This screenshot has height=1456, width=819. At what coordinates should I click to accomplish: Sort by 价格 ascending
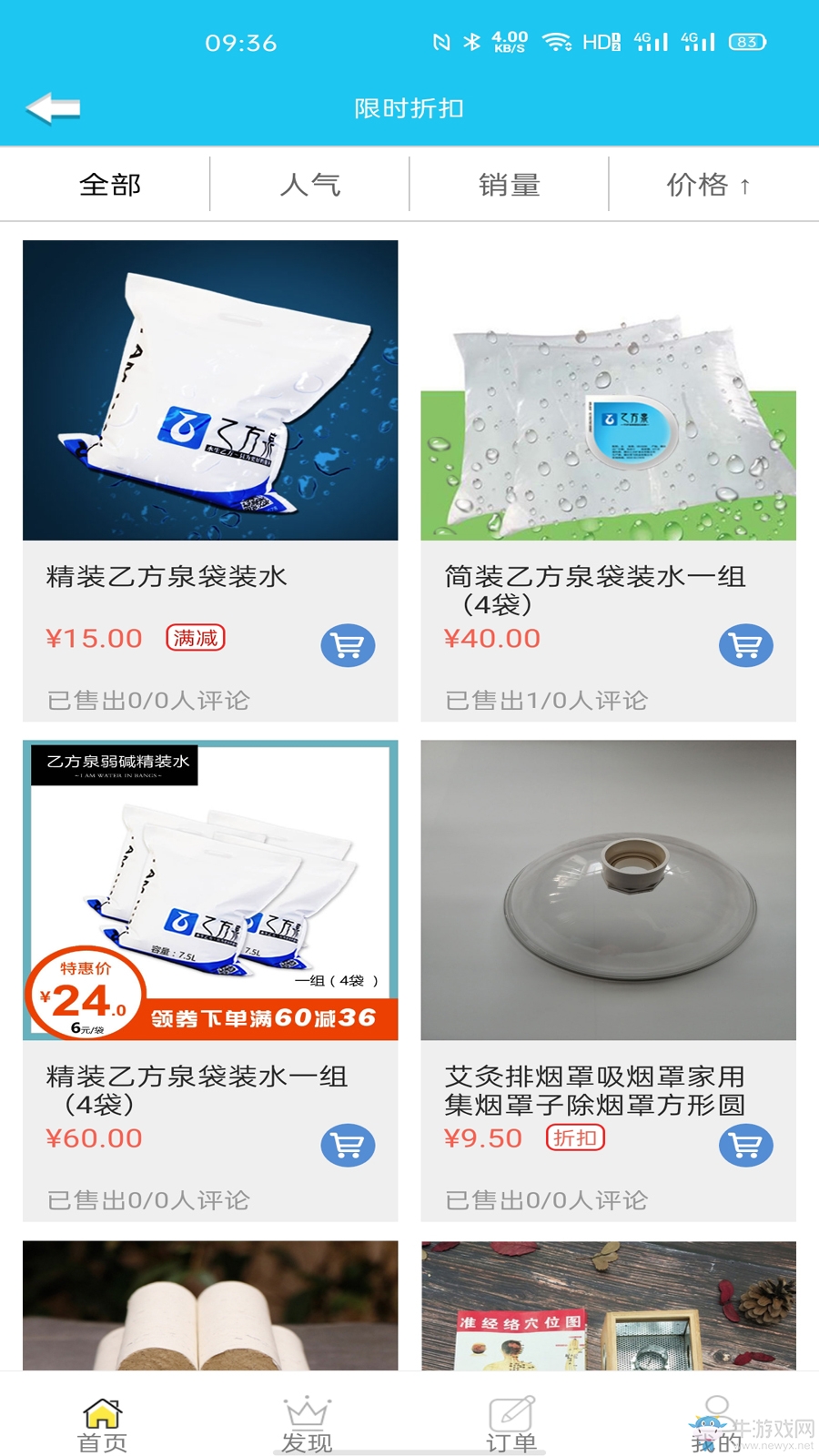[x=708, y=185]
